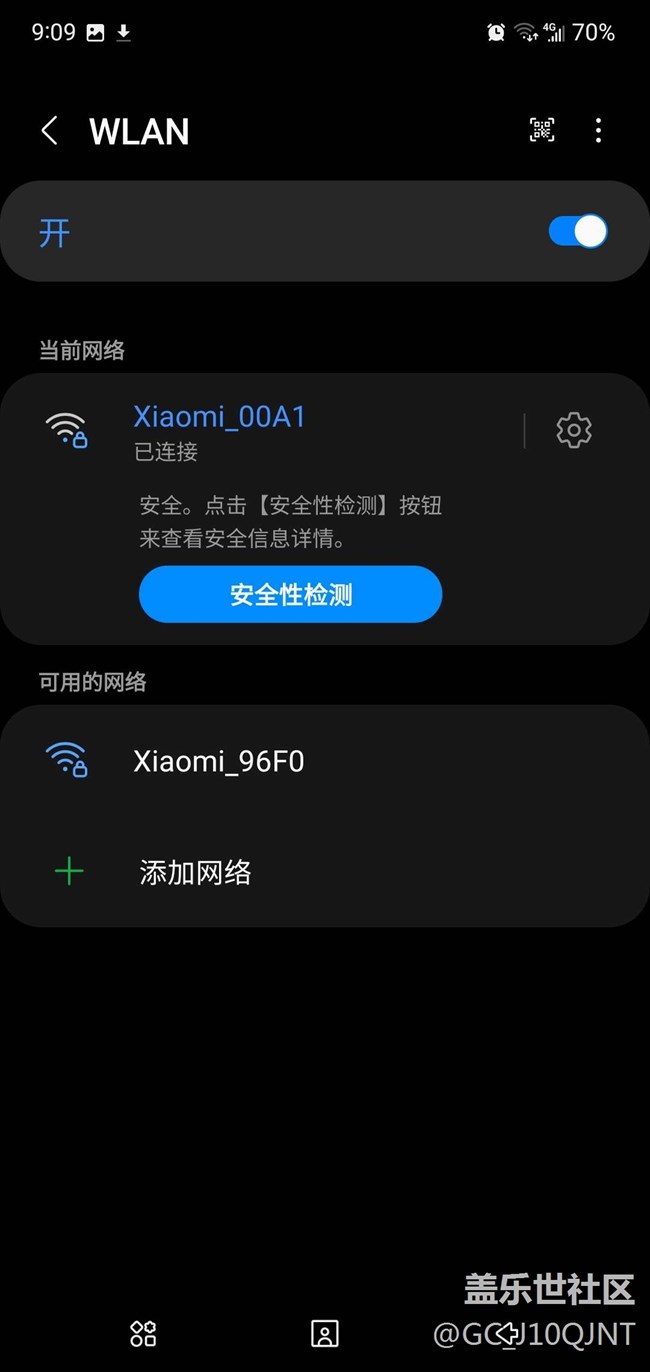Tap the 安全性检测 button
Screen dimensions: 650x1372
[290, 595]
